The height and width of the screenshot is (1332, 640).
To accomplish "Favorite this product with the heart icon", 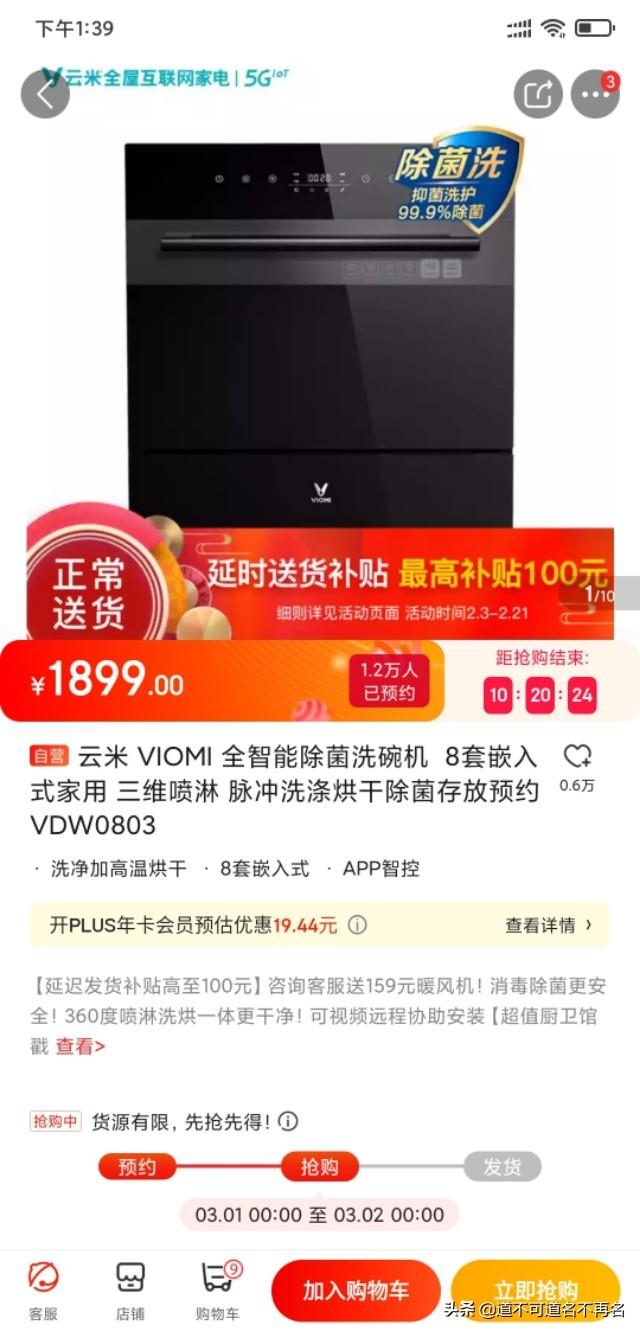I will (577, 757).
